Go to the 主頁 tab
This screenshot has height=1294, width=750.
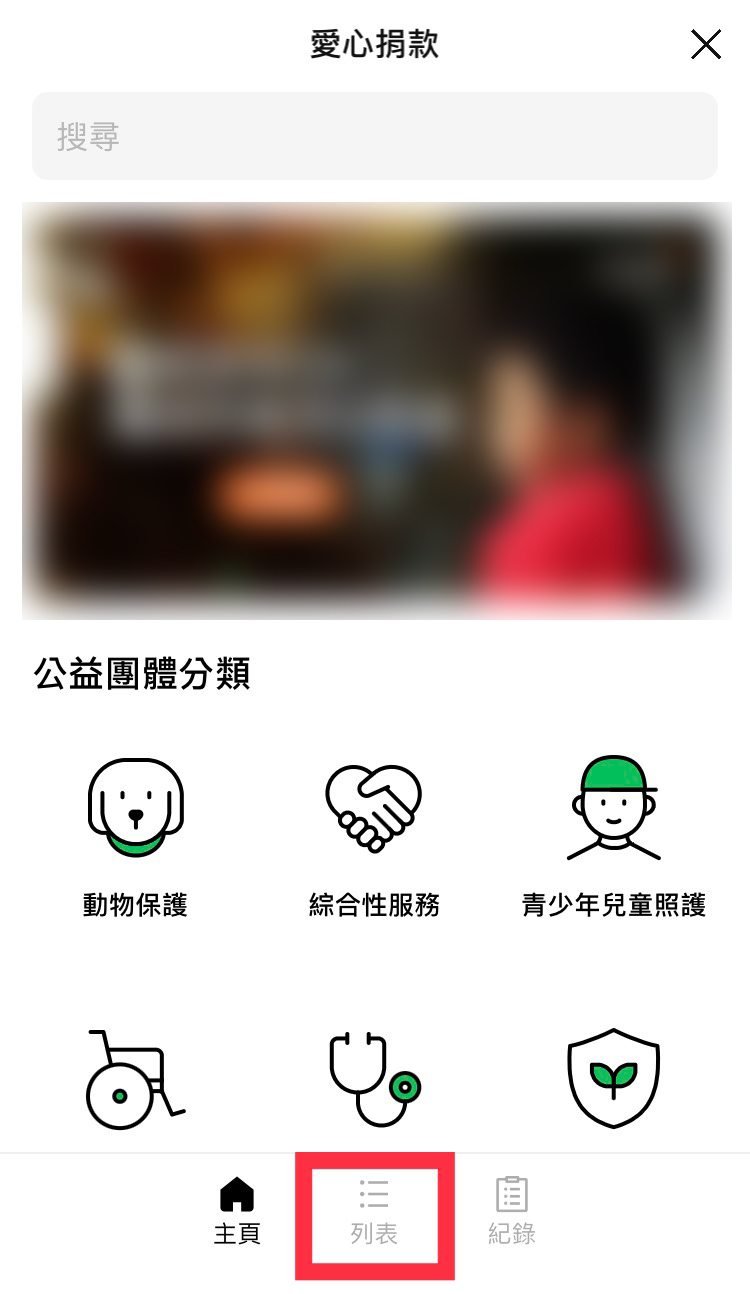pyautogui.click(x=237, y=1211)
